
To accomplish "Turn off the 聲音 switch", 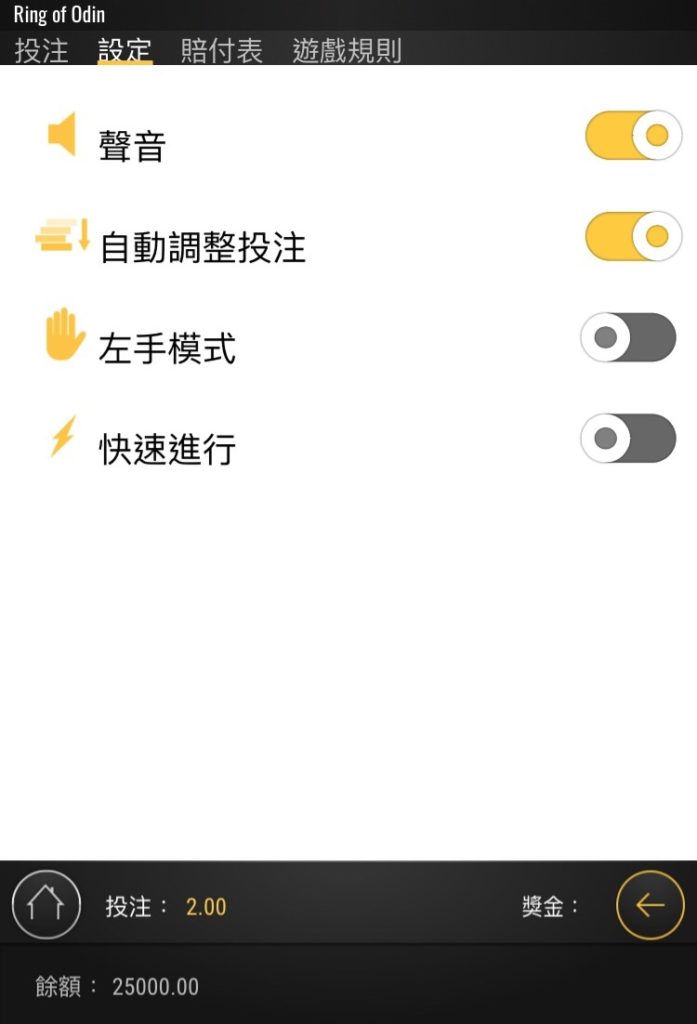I will click(633, 136).
